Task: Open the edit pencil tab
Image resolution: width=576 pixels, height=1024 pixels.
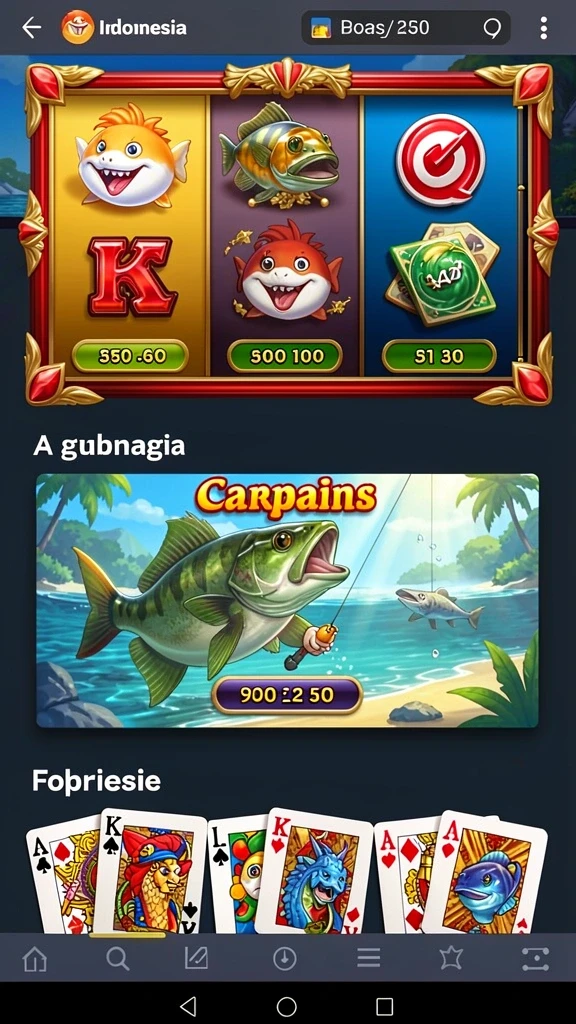Action: click(196, 958)
